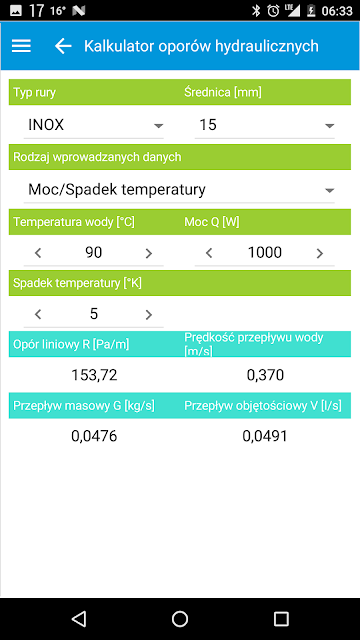360x640 pixels.
Task: Decrease Moc Q below 1000
Action: coord(209,253)
